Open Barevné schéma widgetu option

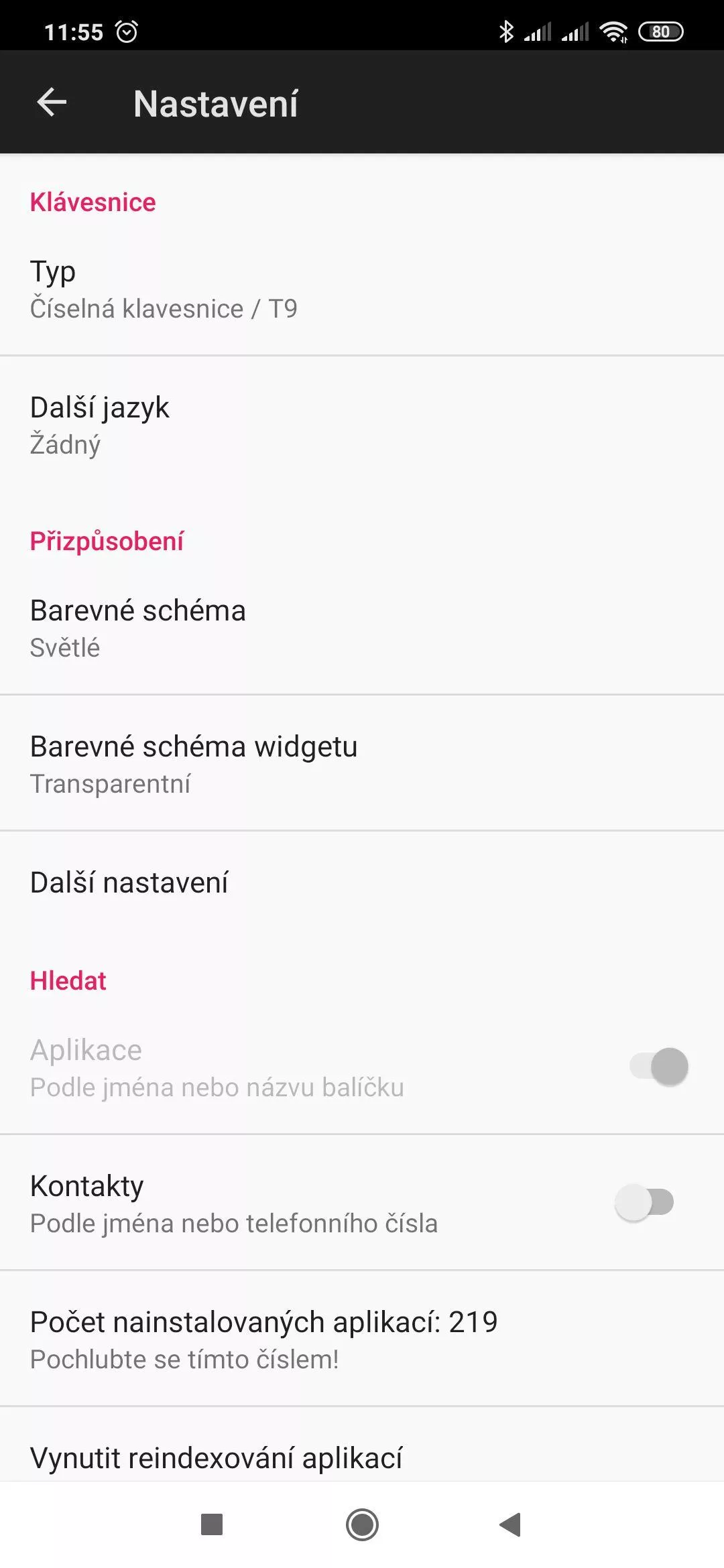click(x=362, y=764)
